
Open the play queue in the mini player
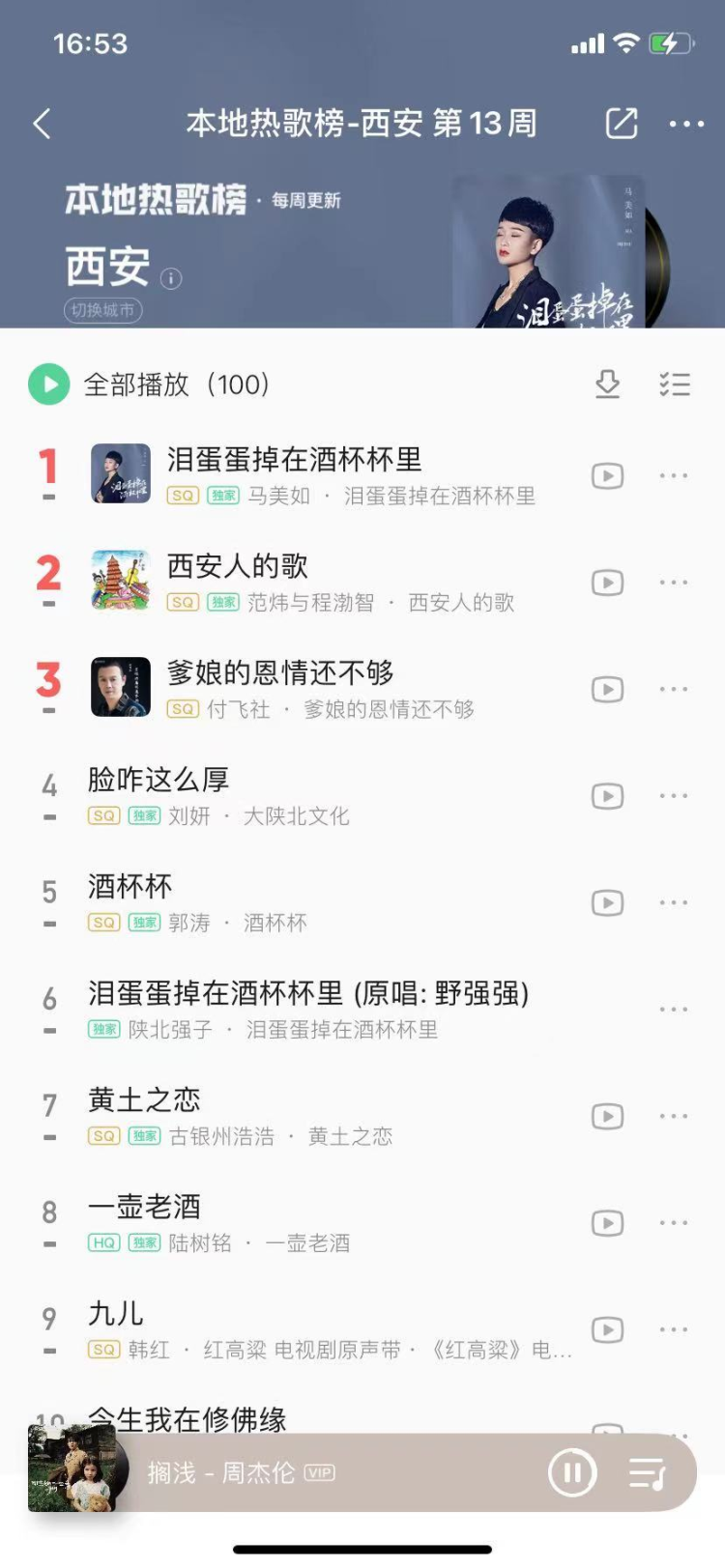point(647,1473)
